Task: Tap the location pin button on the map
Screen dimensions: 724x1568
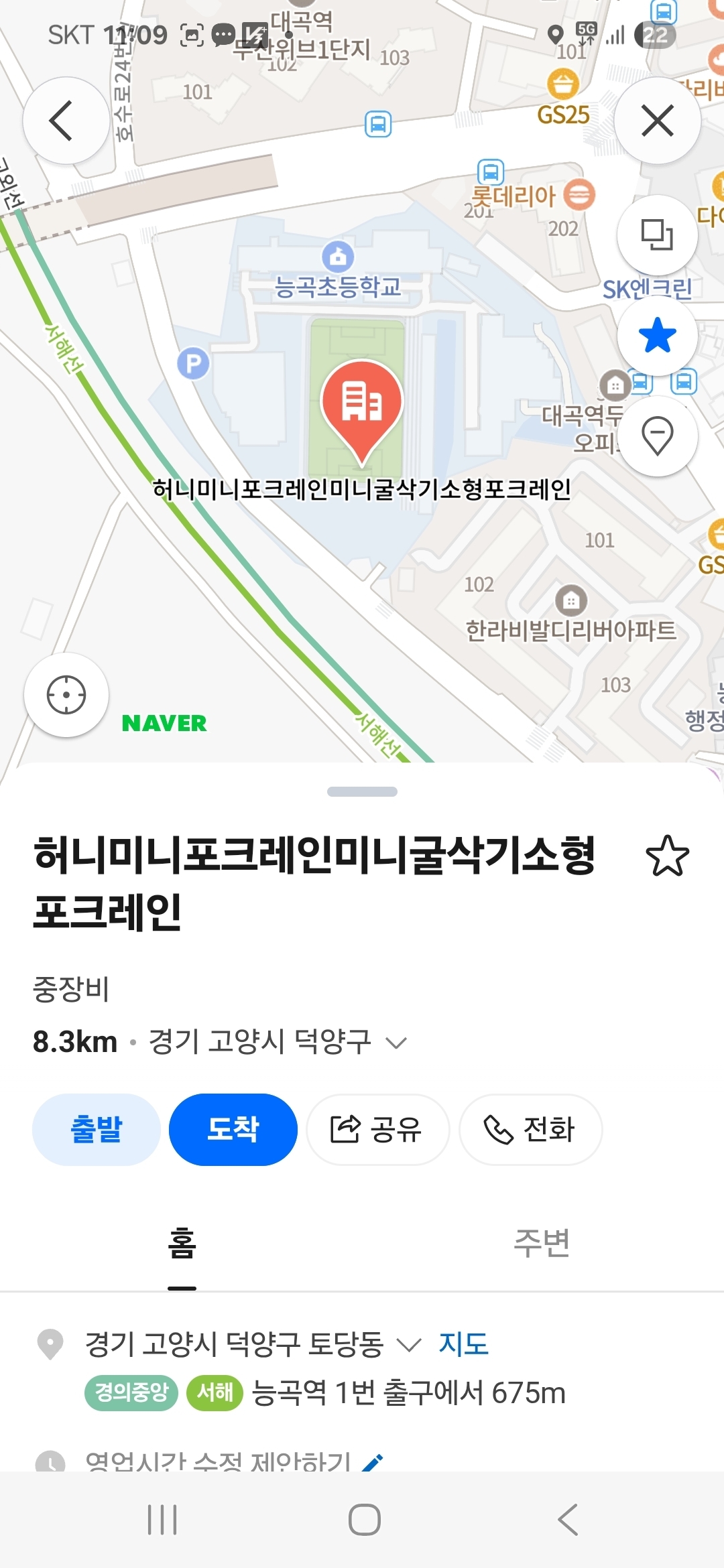Action: pos(657,436)
